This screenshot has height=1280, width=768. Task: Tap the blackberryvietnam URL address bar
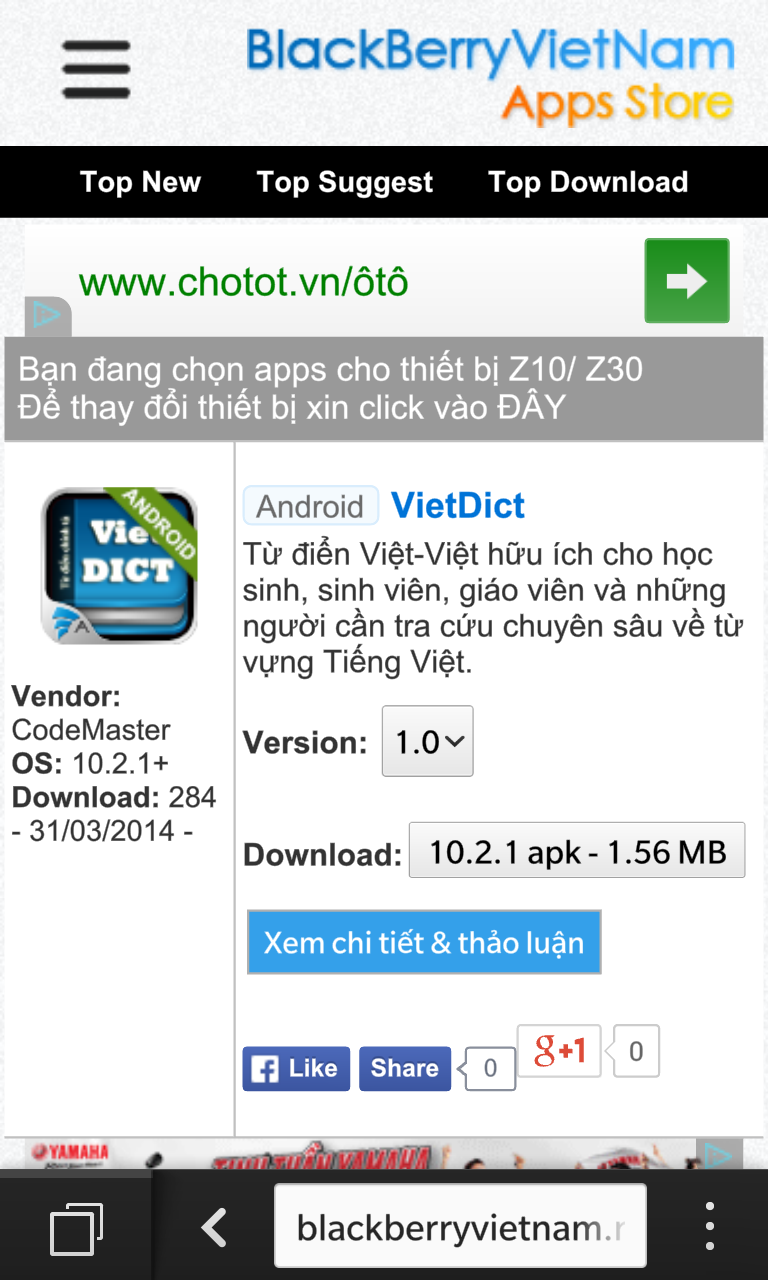461,1226
